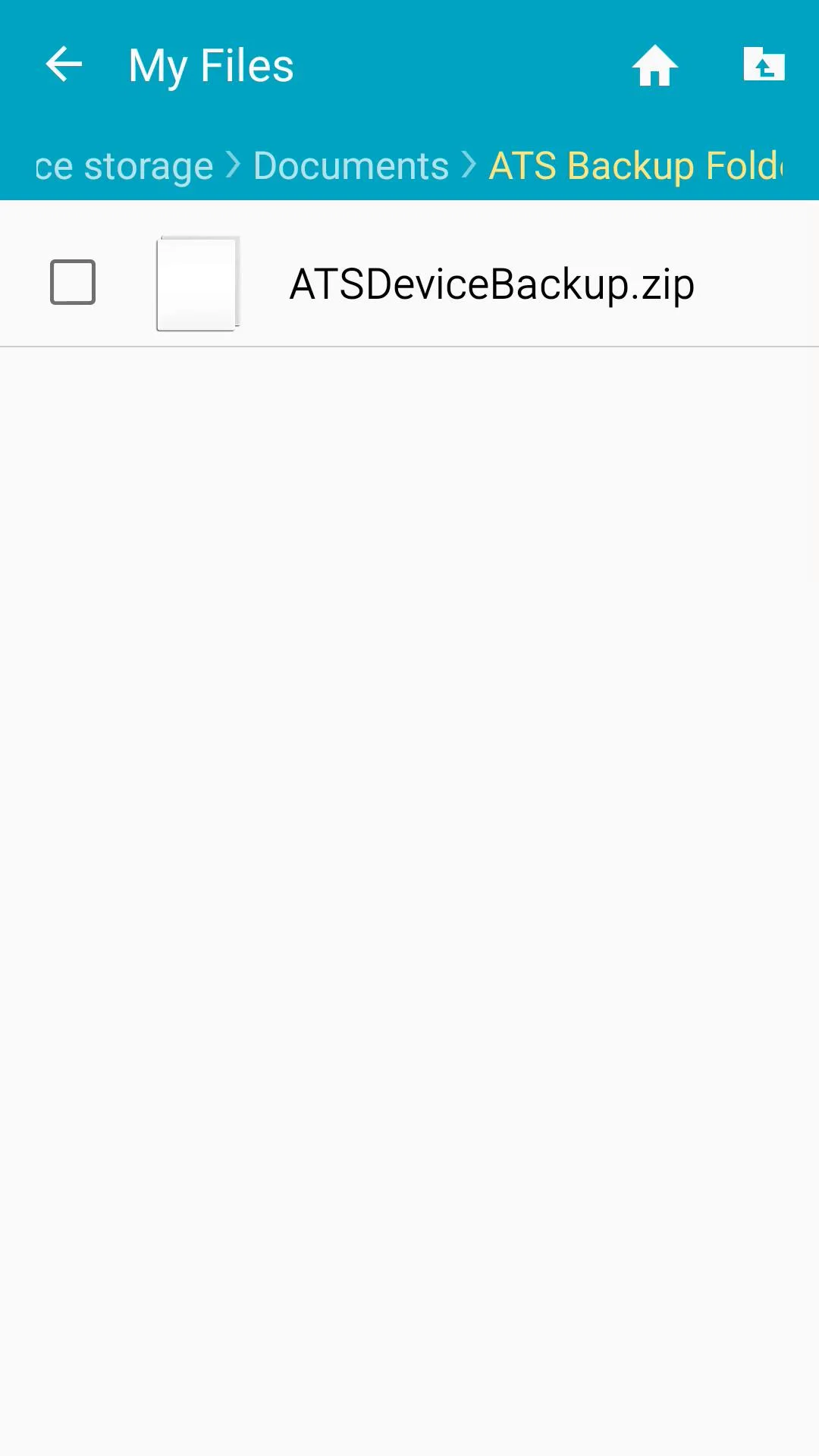This screenshot has height=1456, width=819.
Task: Jump to storage root in breadcrumb
Action: click(x=125, y=165)
